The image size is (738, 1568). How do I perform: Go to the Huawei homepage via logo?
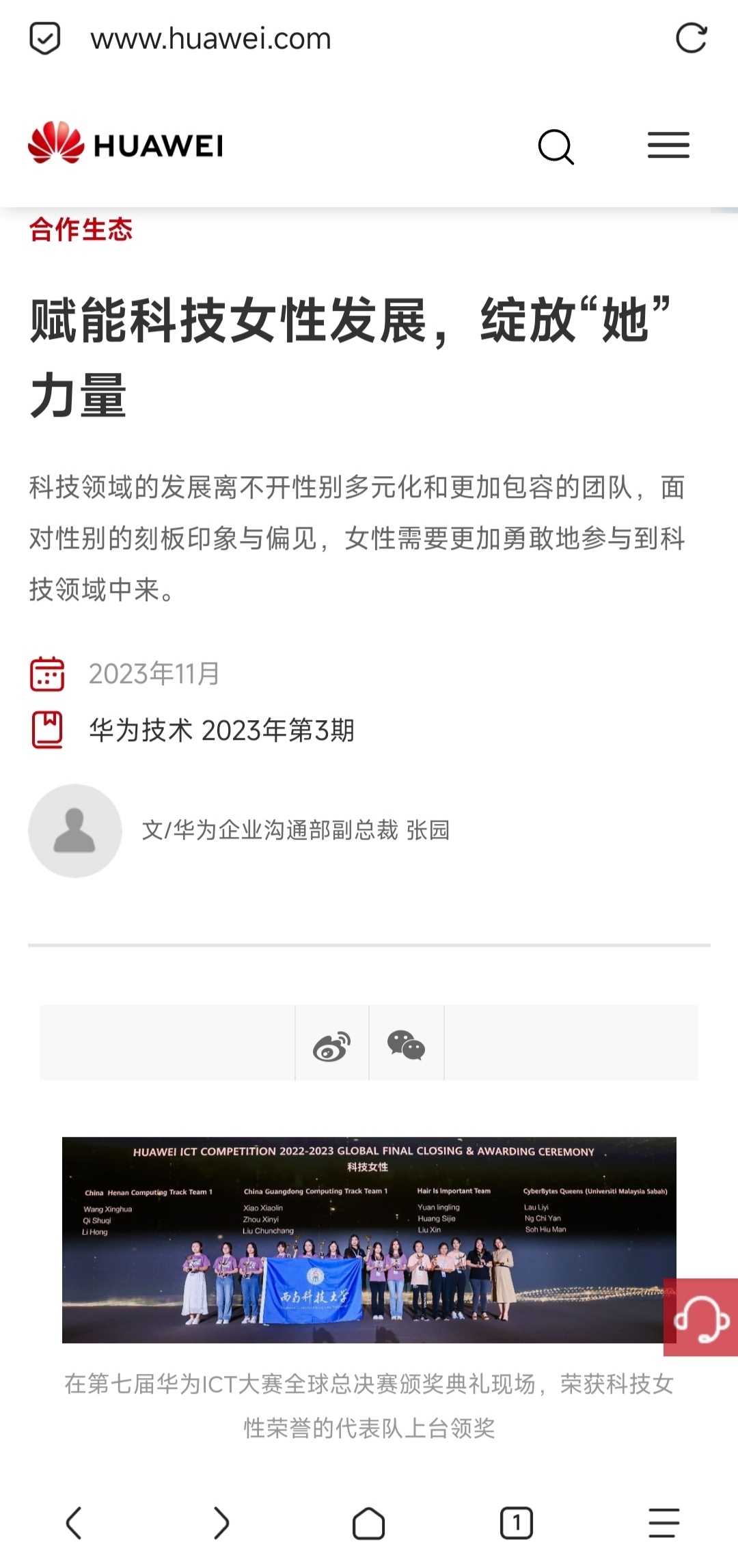(x=126, y=143)
